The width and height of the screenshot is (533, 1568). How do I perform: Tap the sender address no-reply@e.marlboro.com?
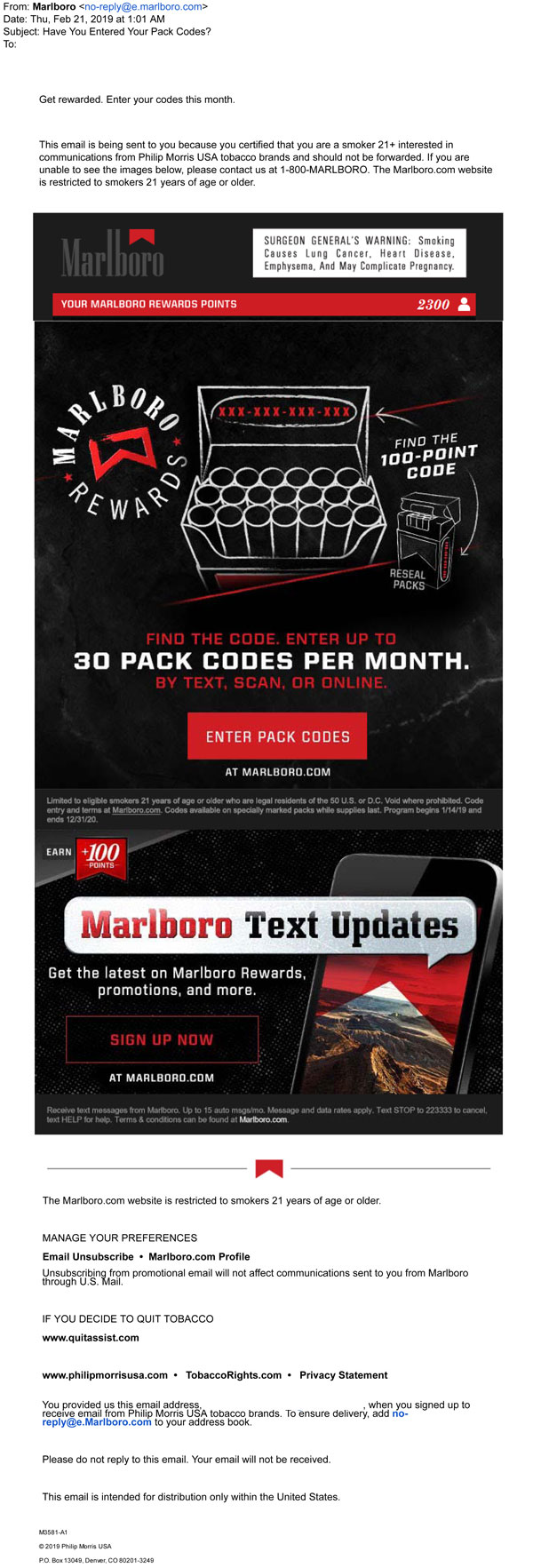pyautogui.click(x=143, y=6)
